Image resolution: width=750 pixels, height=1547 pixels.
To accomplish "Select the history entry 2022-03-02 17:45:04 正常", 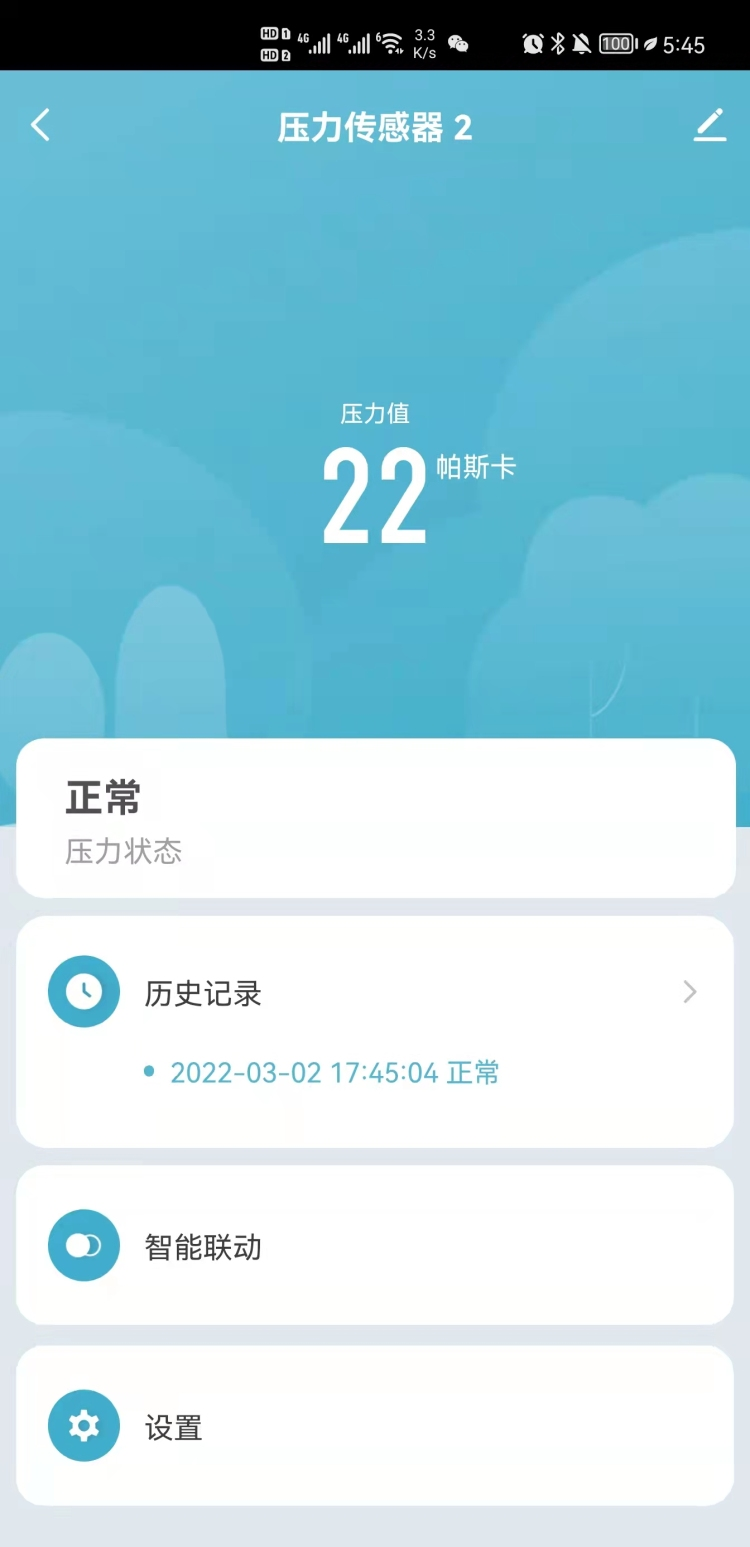I will pos(335,1072).
